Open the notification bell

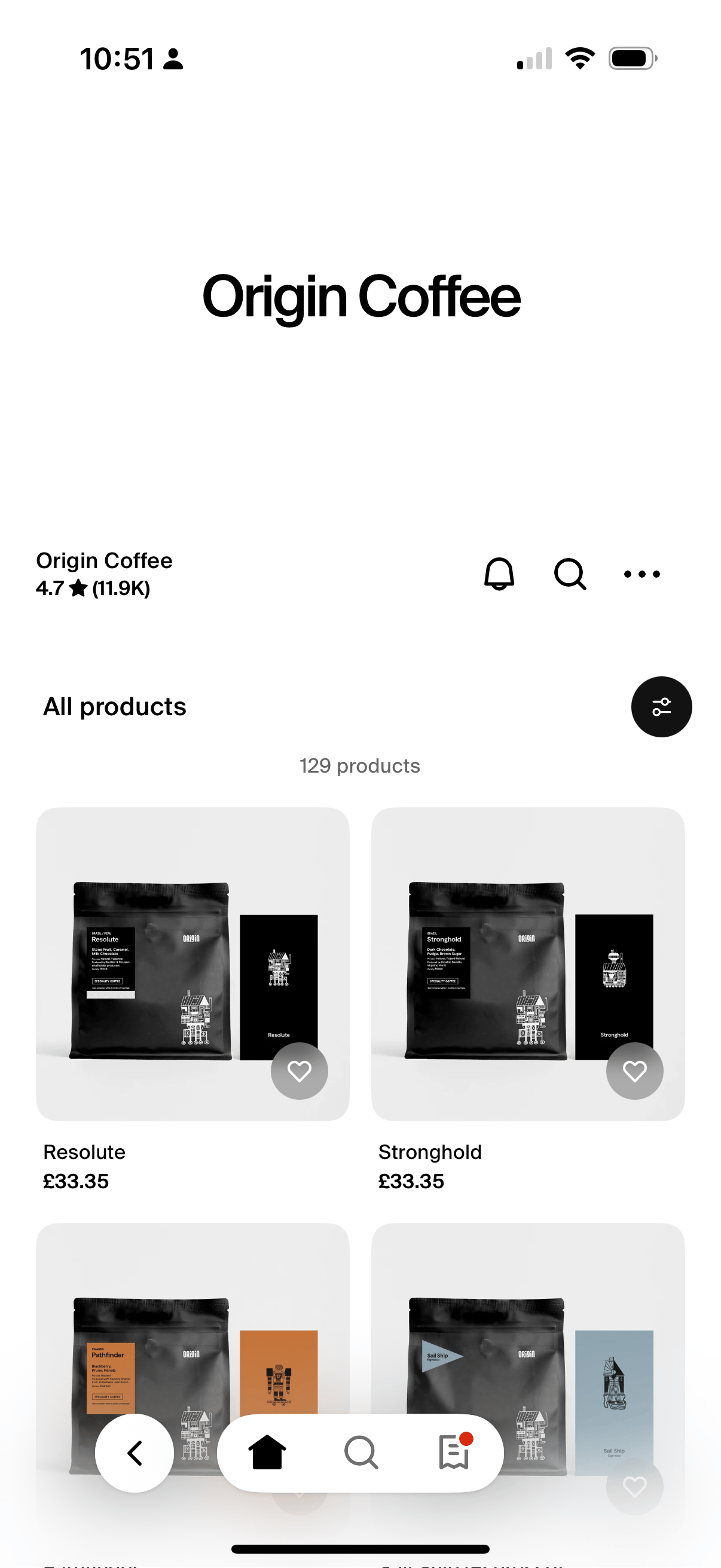pos(499,573)
